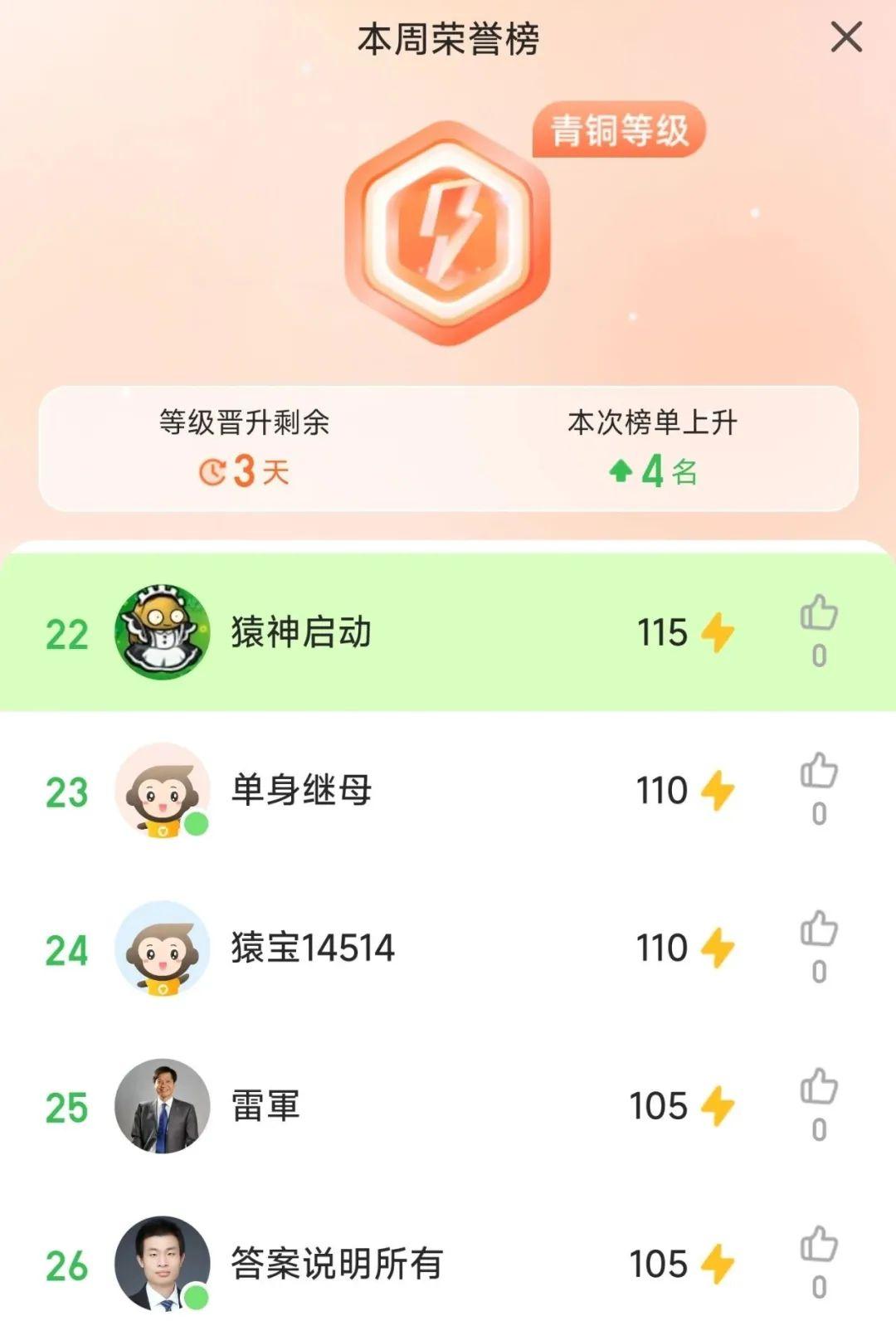This screenshot has width=896, height=1321.
Task: Like 猿神启动's leaderboard entry
Action: 818,614
